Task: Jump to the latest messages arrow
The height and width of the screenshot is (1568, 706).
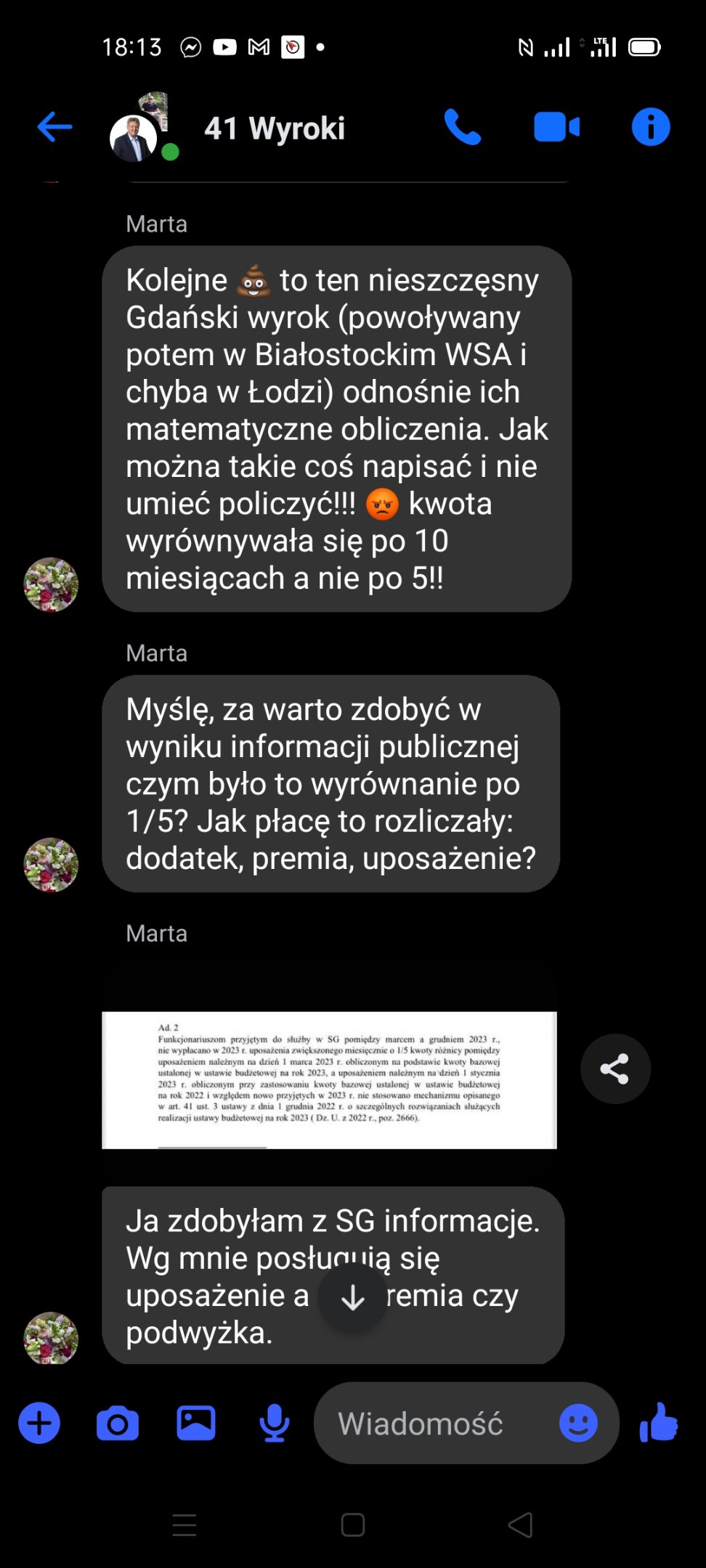Action: [353, 1297]
